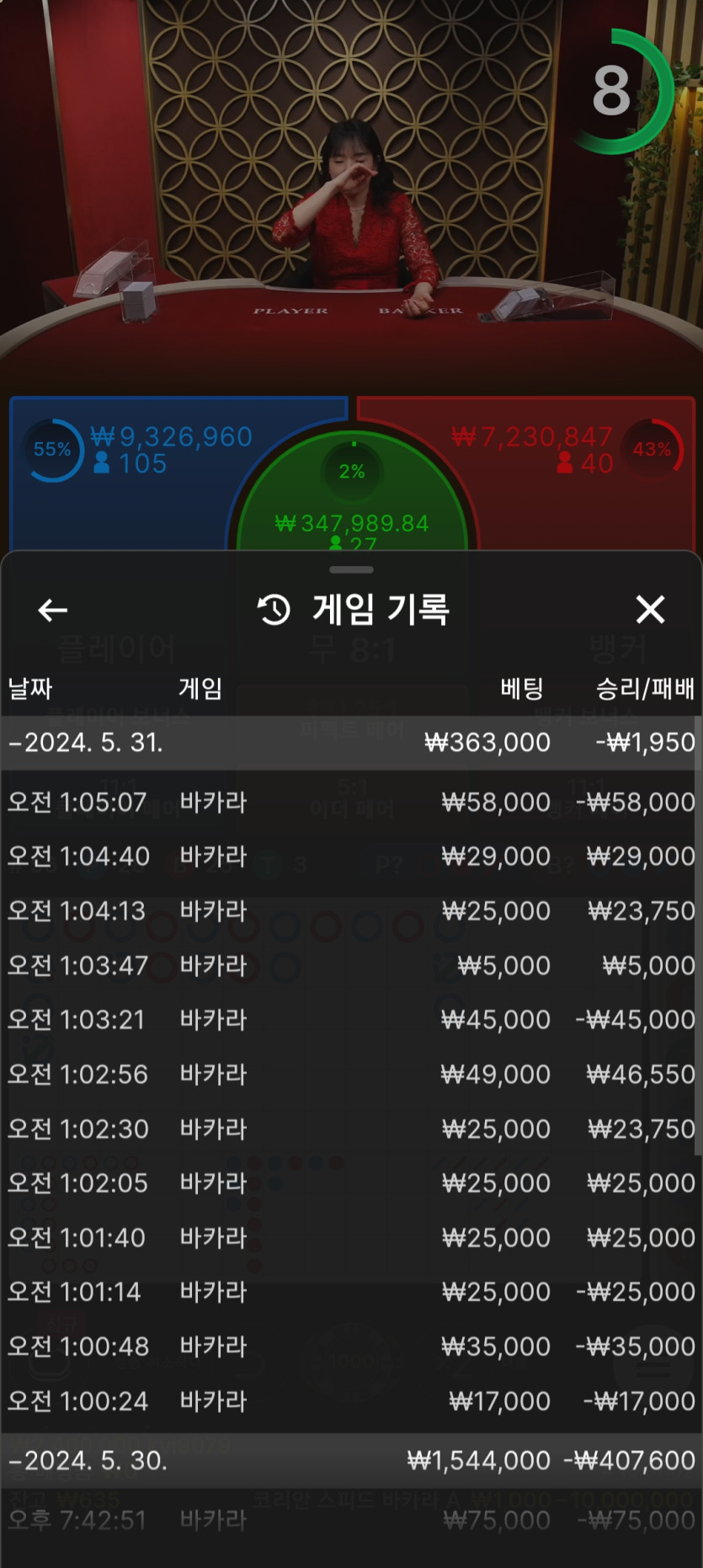Open the 오후 7:42:51 바카라 record
Image resolution: width=703 pixels, height=1568 pixels.
(x=350, y=1520)
